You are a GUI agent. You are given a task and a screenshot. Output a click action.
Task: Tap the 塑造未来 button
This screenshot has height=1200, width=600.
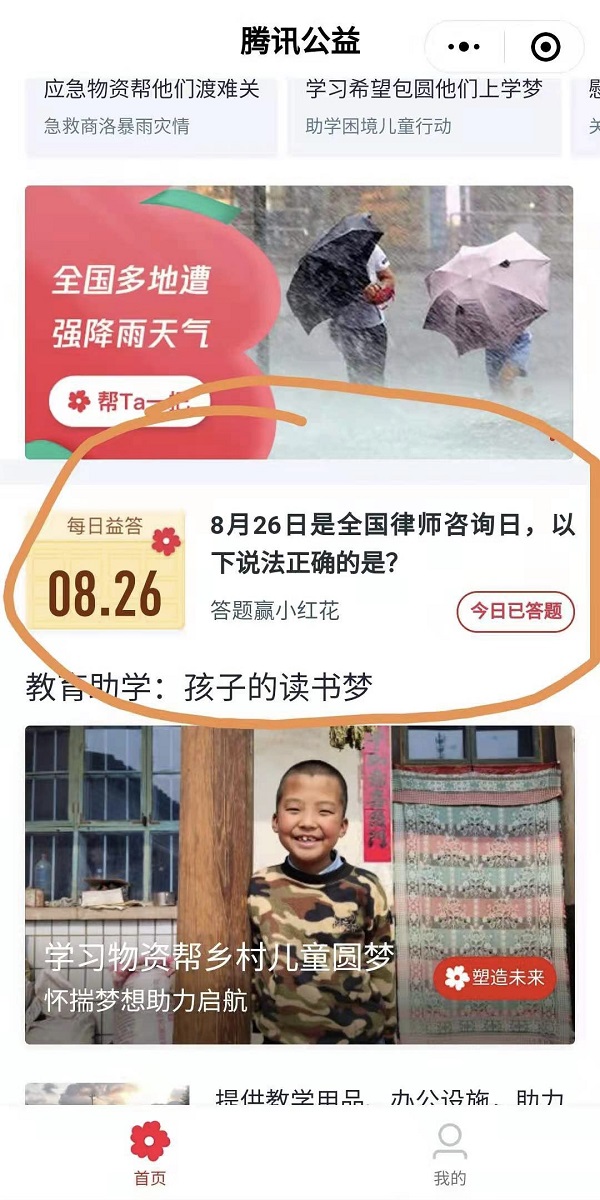494,977
